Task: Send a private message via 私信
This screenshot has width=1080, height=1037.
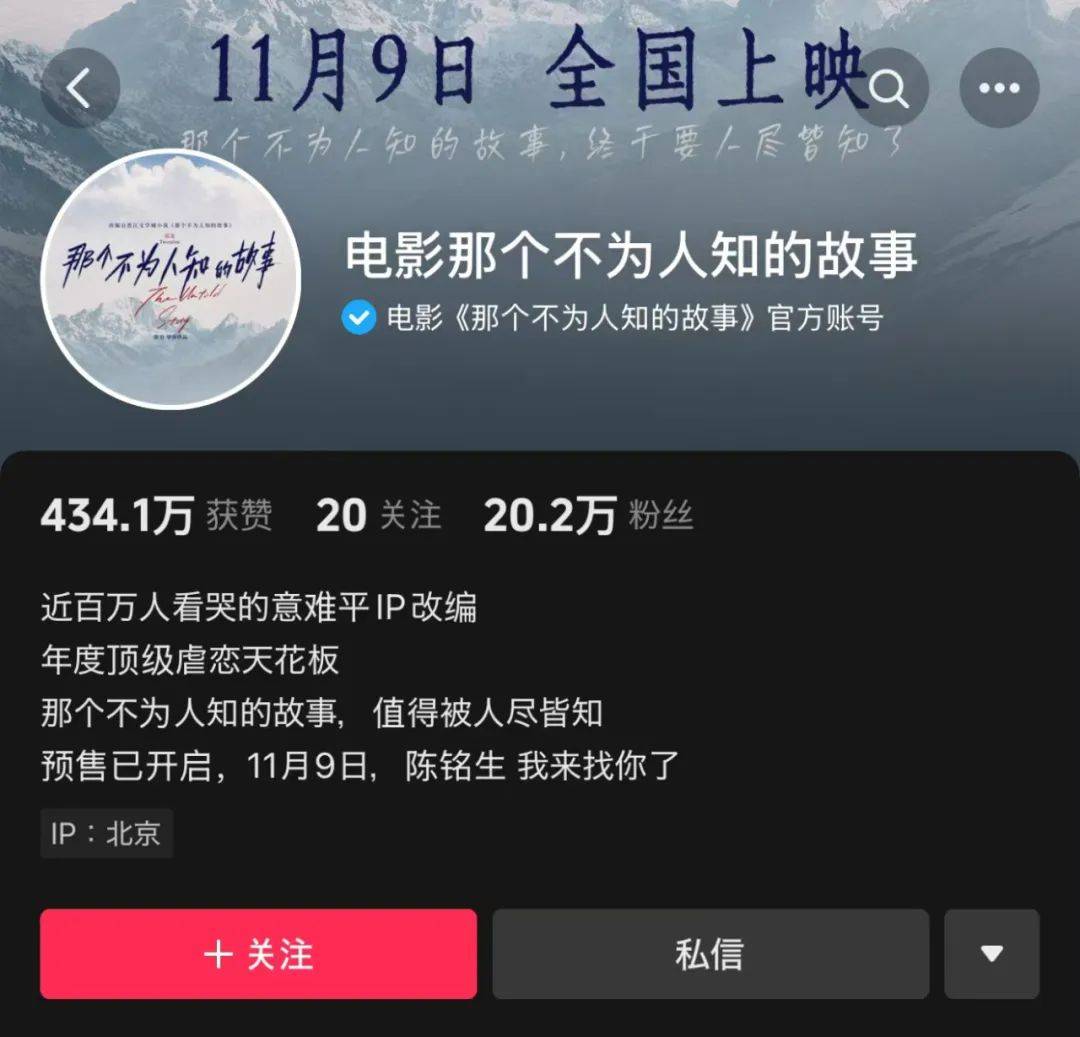Action: pos(710,953)
